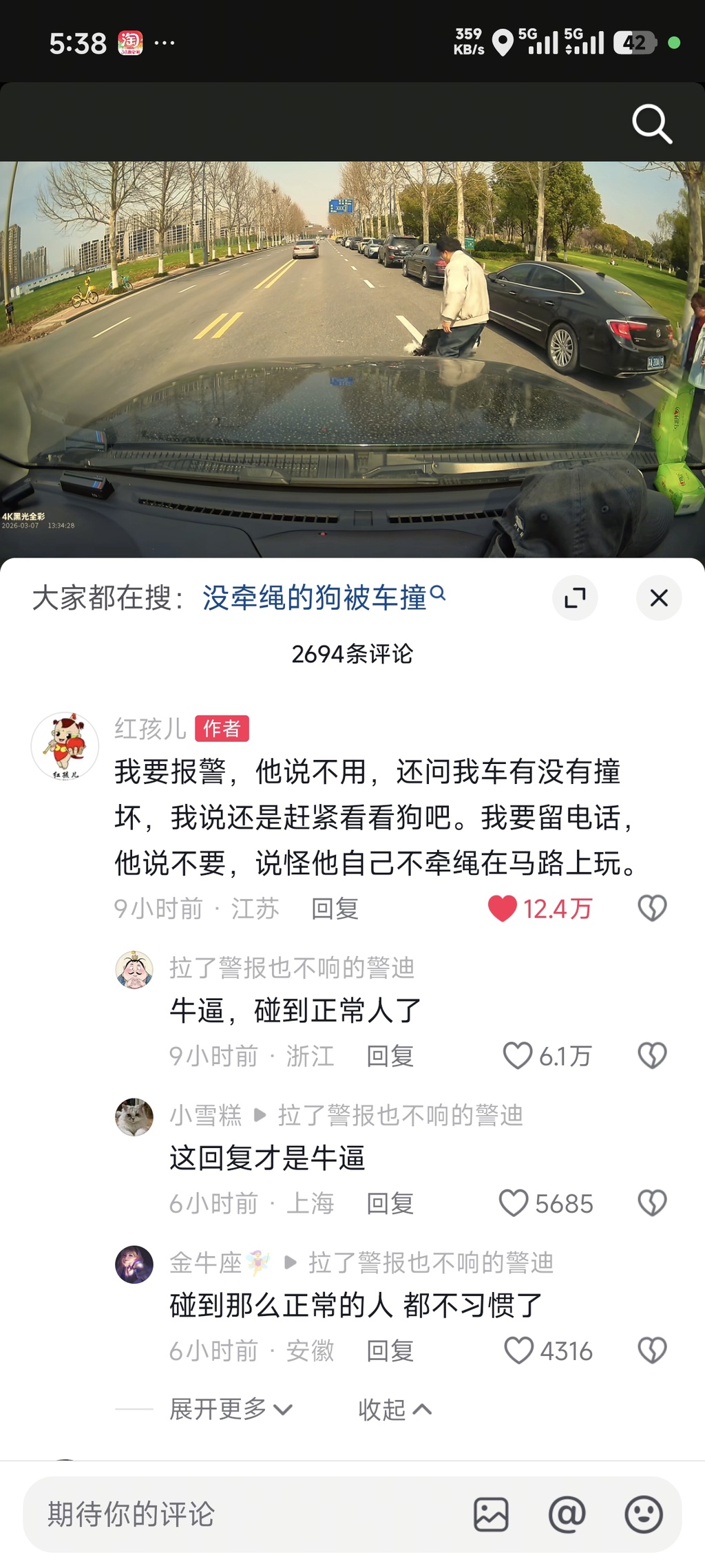705x1568 pixels.
Task: Expand the comments panel to full screen
Action: pos(575,597)
